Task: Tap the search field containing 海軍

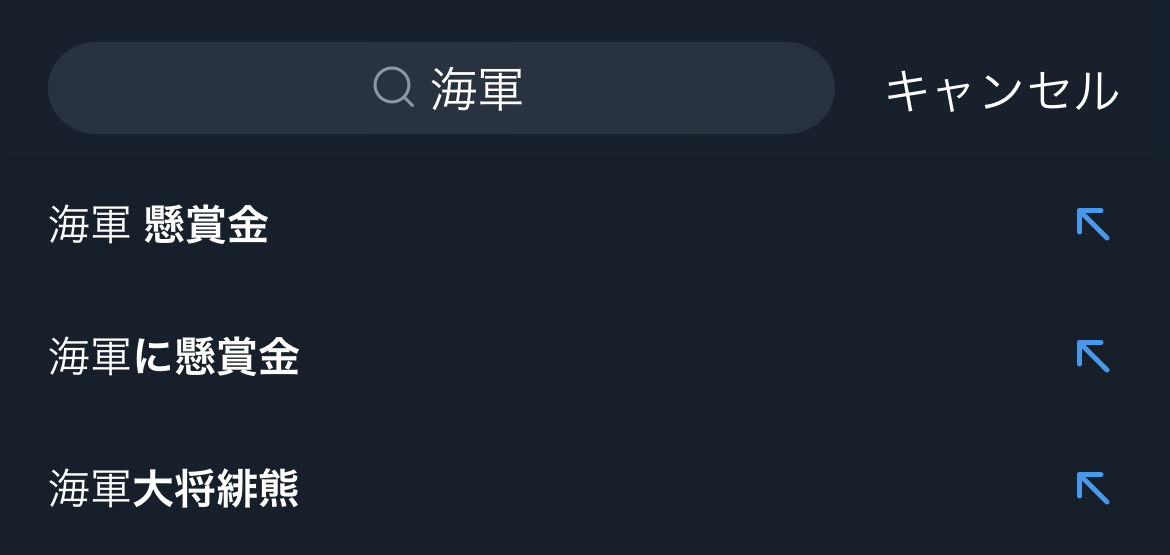Action: click(x=441, y=88)
